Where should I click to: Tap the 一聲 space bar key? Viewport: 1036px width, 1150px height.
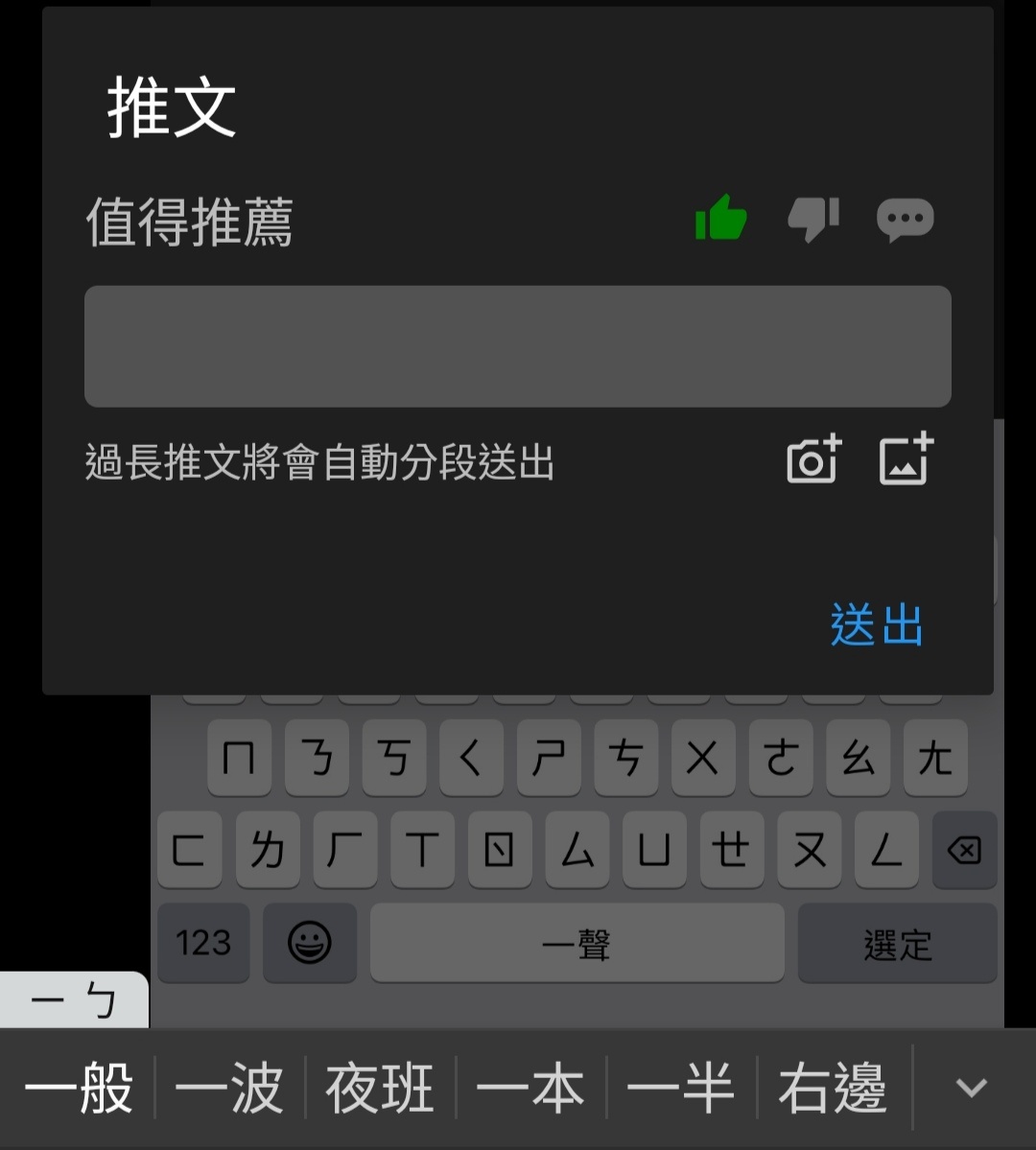577,945
